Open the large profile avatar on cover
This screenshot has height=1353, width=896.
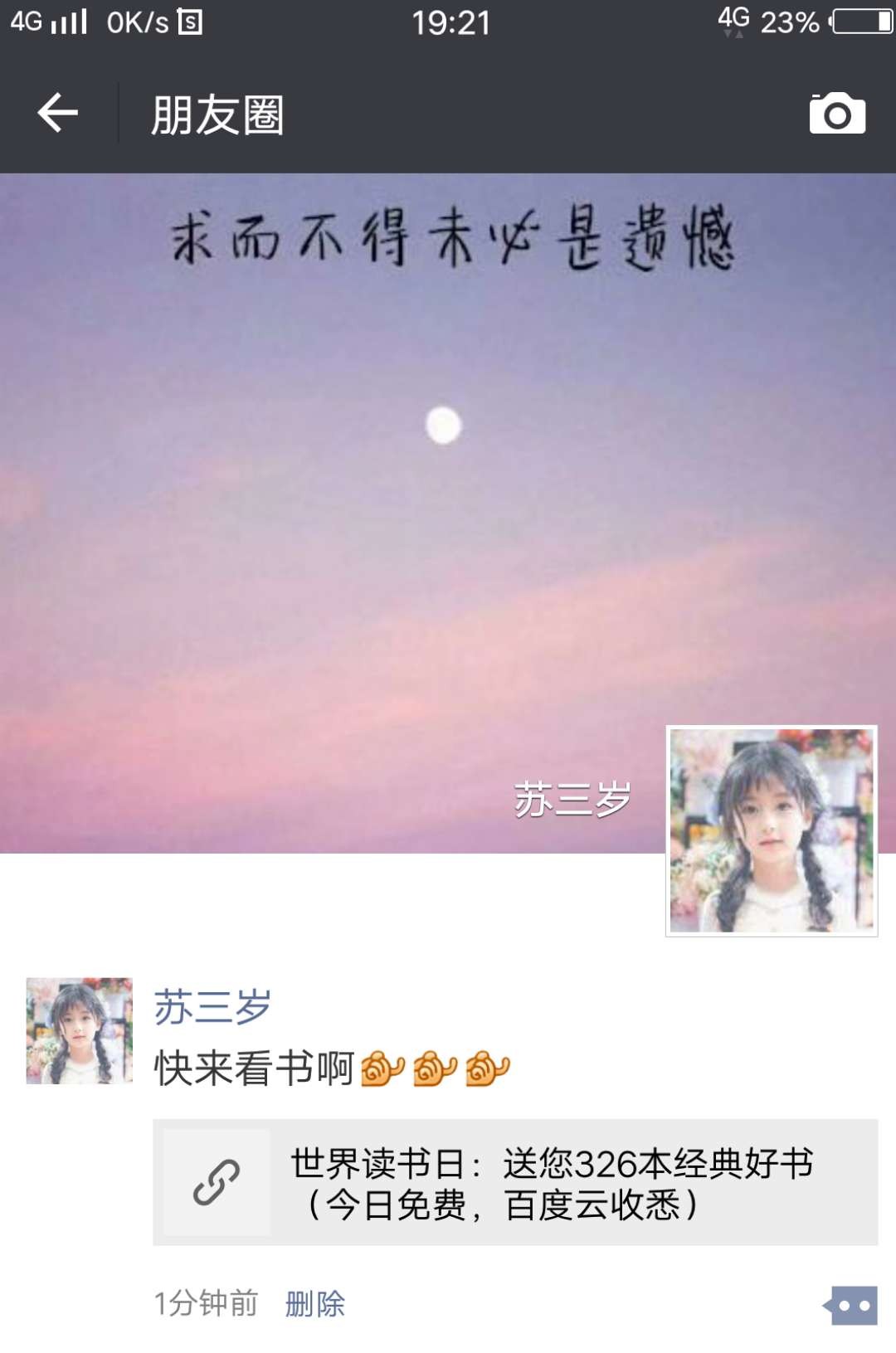pos(772,830)
